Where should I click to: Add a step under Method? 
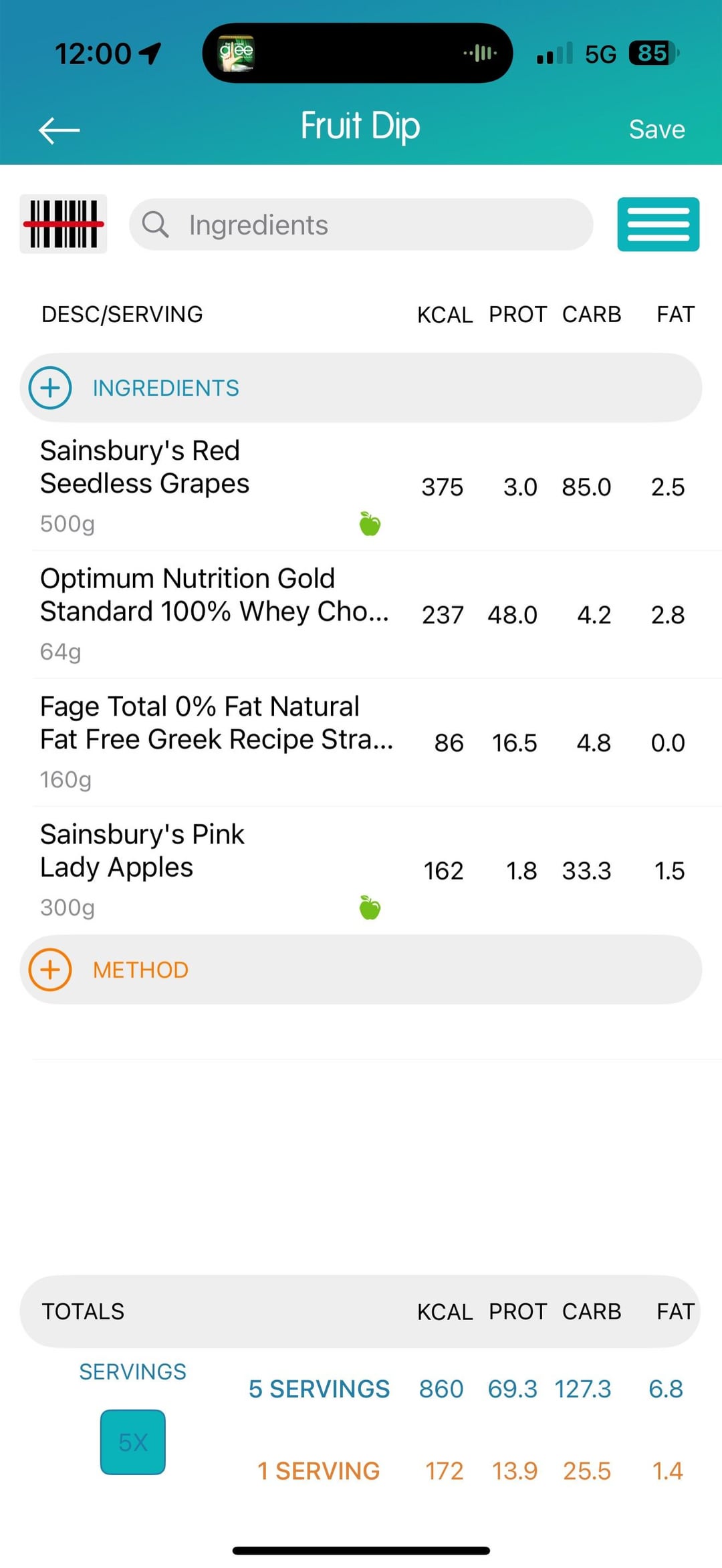(50, 970)
